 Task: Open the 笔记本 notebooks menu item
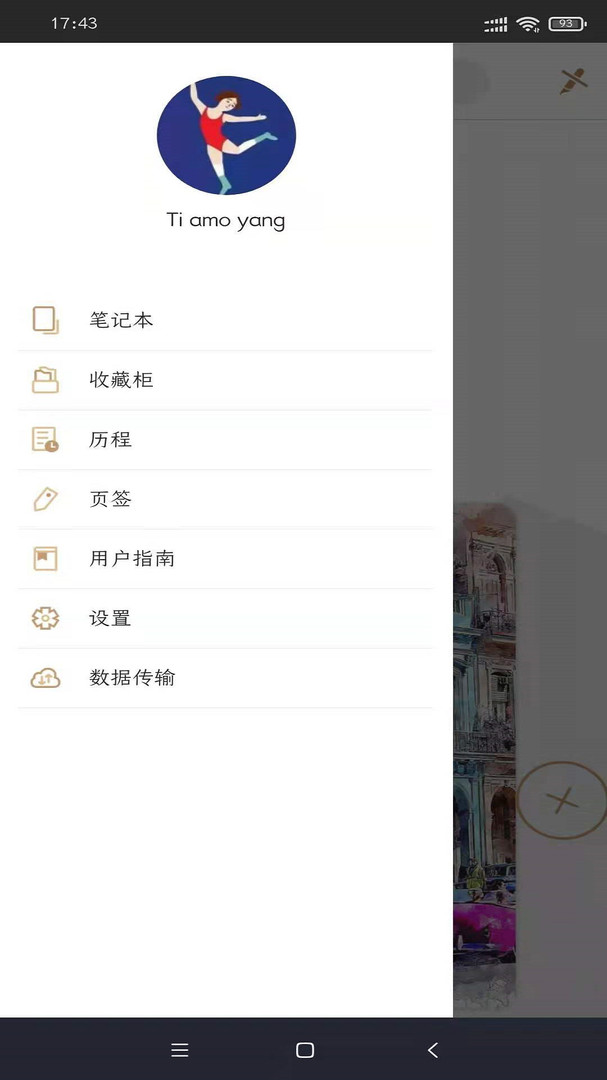coord(120,321)
